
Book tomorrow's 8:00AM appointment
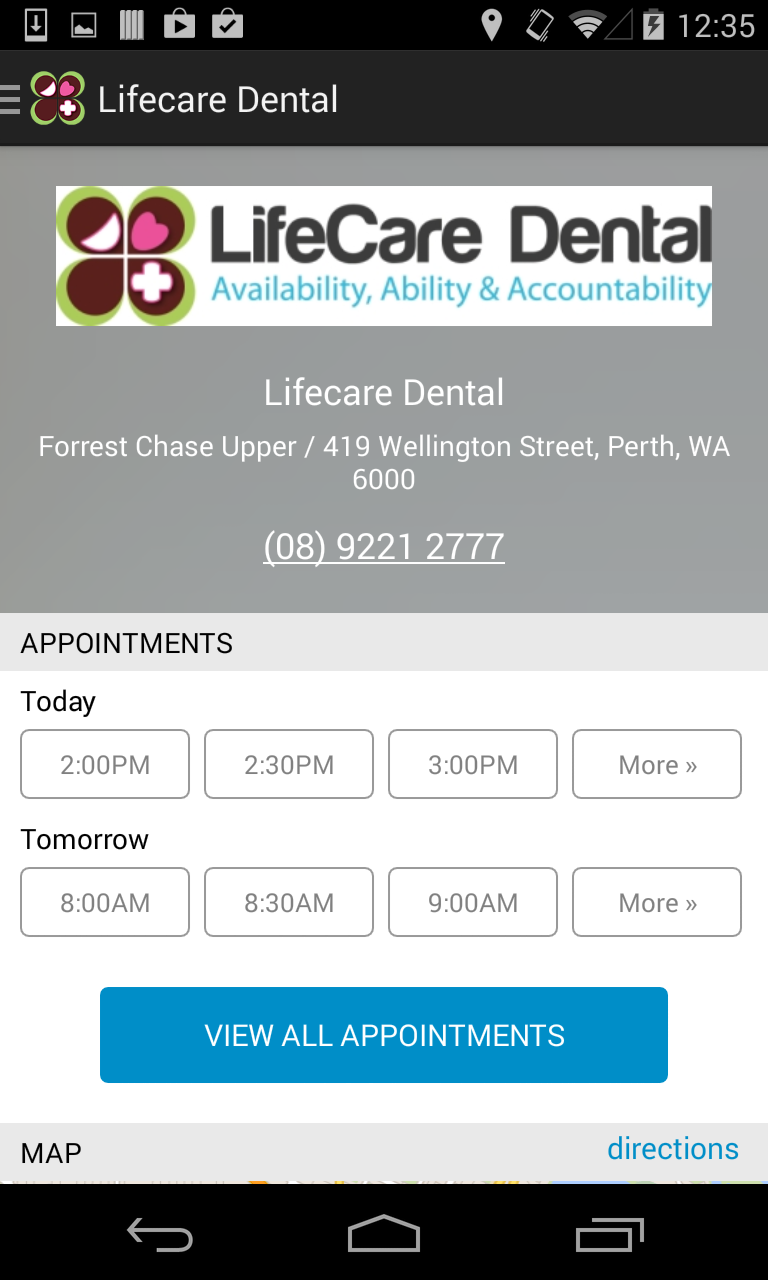point(105,902)
